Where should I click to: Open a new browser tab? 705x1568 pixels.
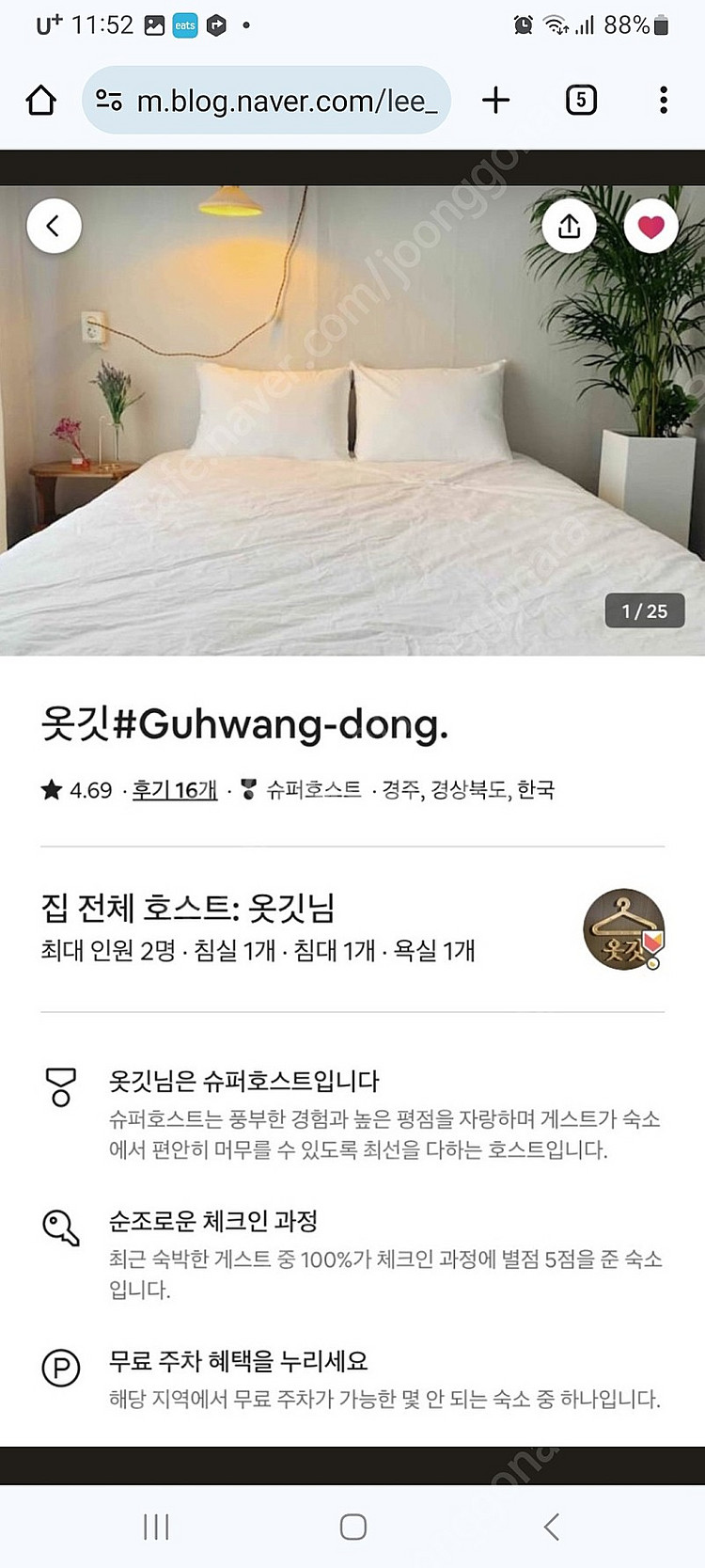pos(495,100)
